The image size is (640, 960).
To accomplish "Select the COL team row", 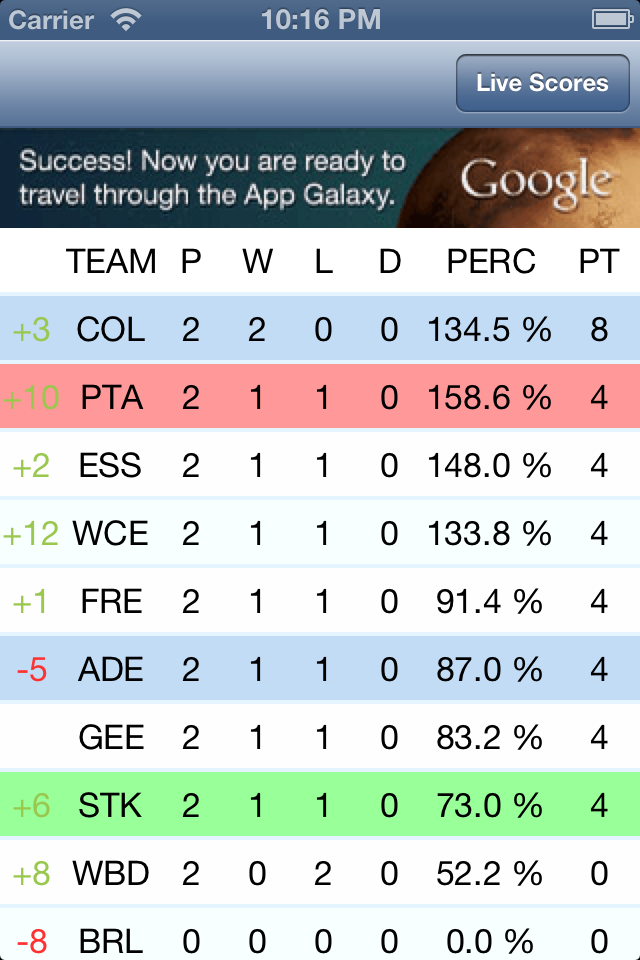I will (x=320, y=330).
